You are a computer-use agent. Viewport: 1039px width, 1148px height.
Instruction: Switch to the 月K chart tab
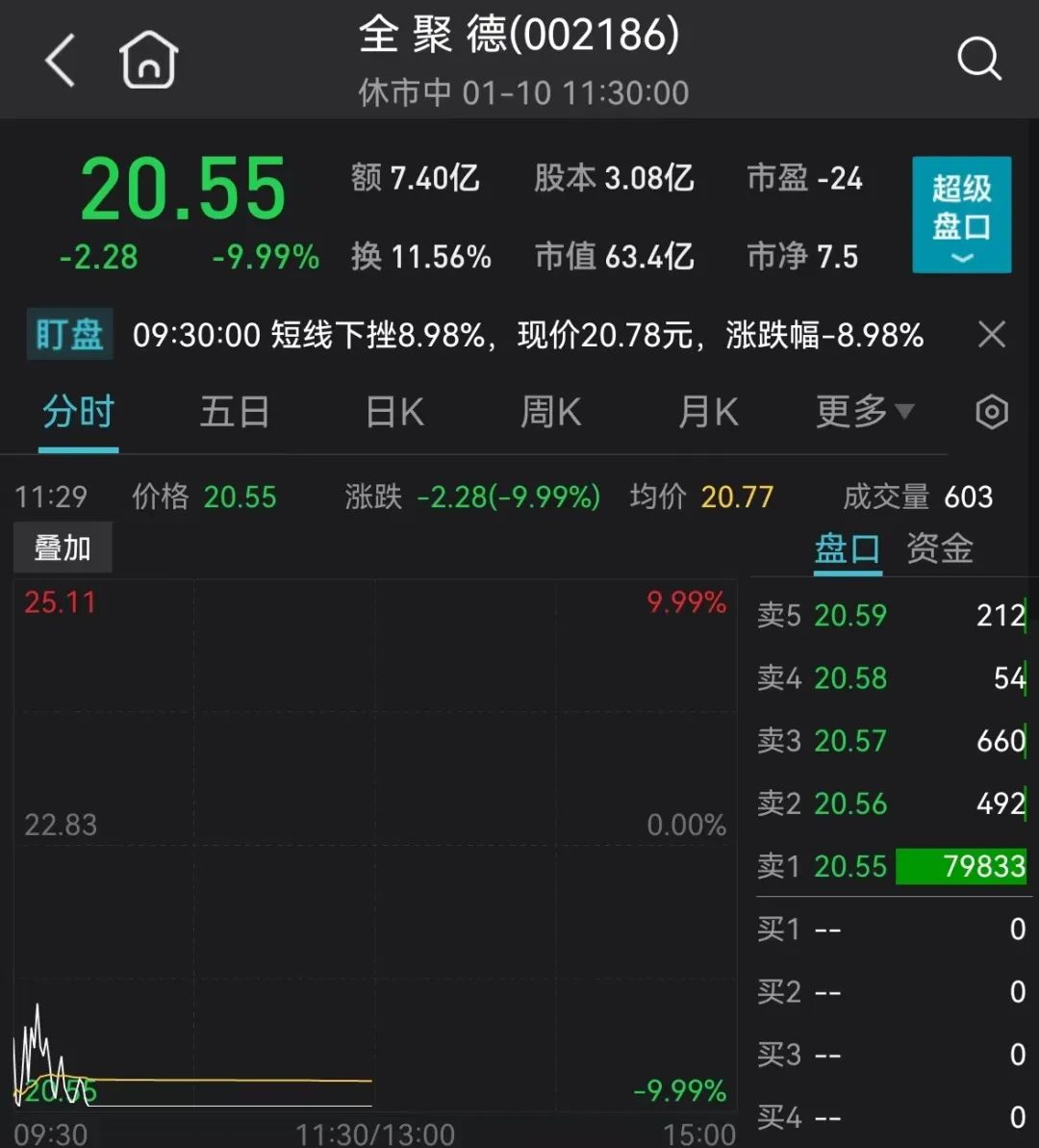708,413
